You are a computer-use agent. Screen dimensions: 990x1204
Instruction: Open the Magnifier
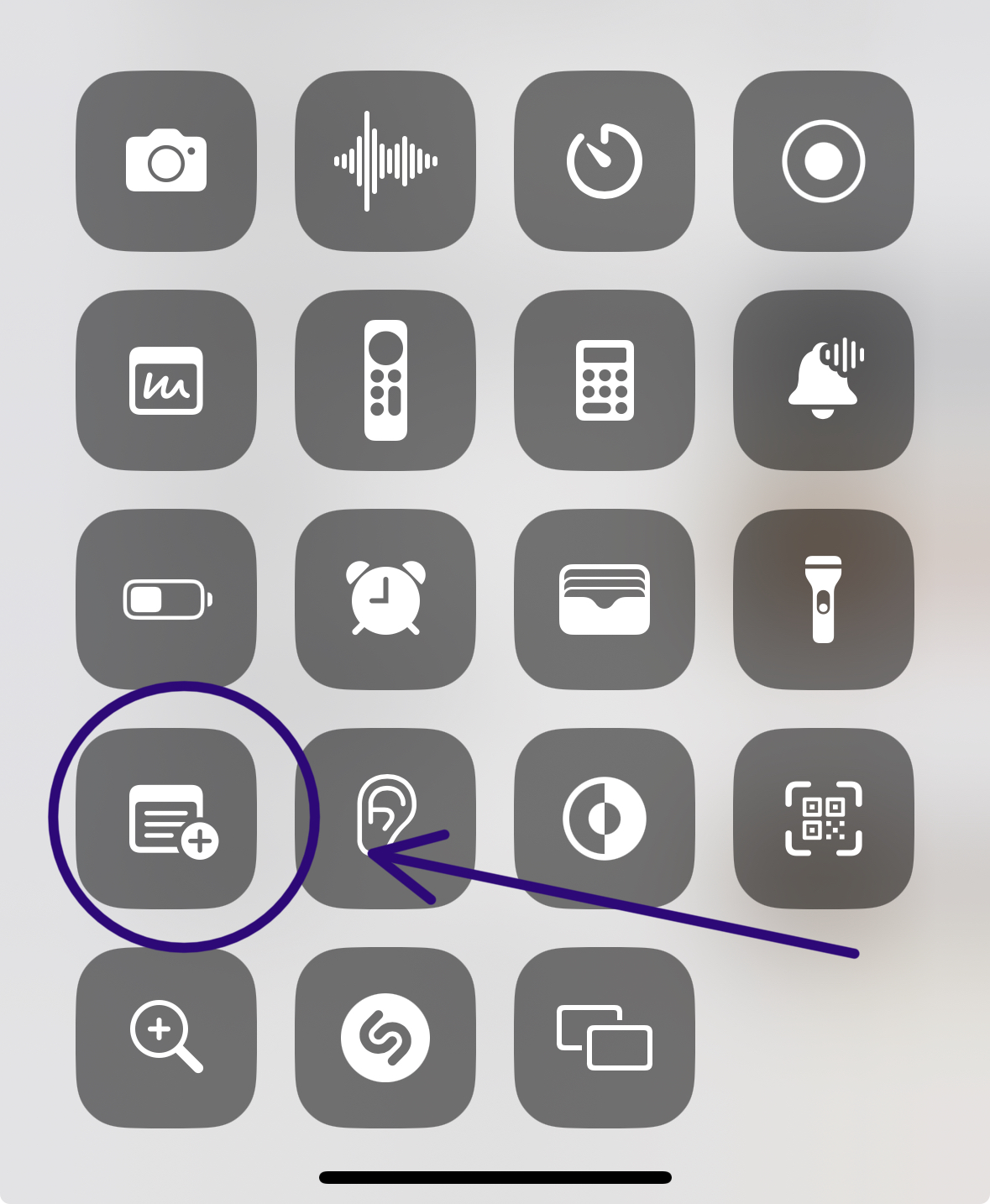coord(166,1038)
